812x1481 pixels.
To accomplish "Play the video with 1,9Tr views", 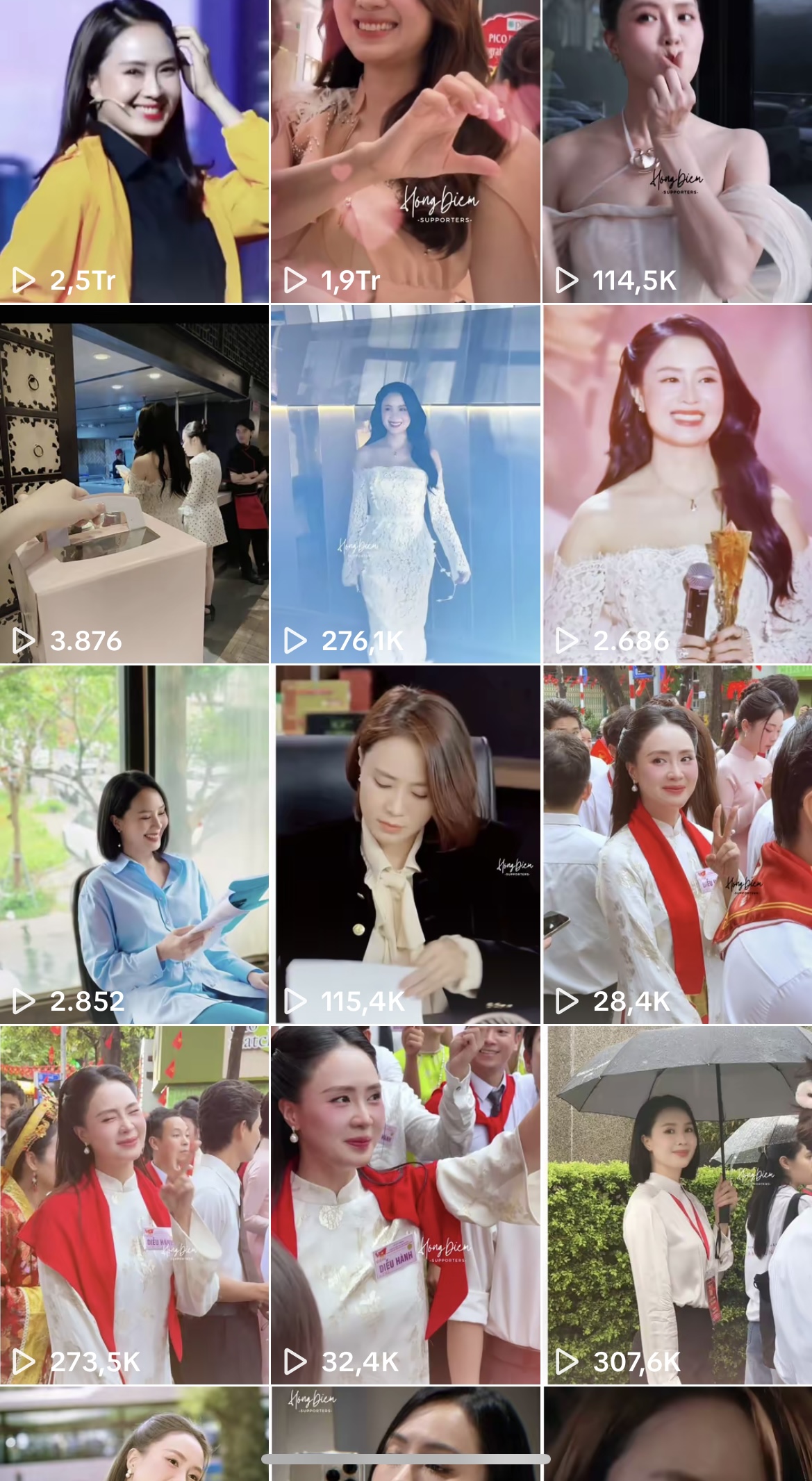I will pyautogui.click(x=405, y=151).
